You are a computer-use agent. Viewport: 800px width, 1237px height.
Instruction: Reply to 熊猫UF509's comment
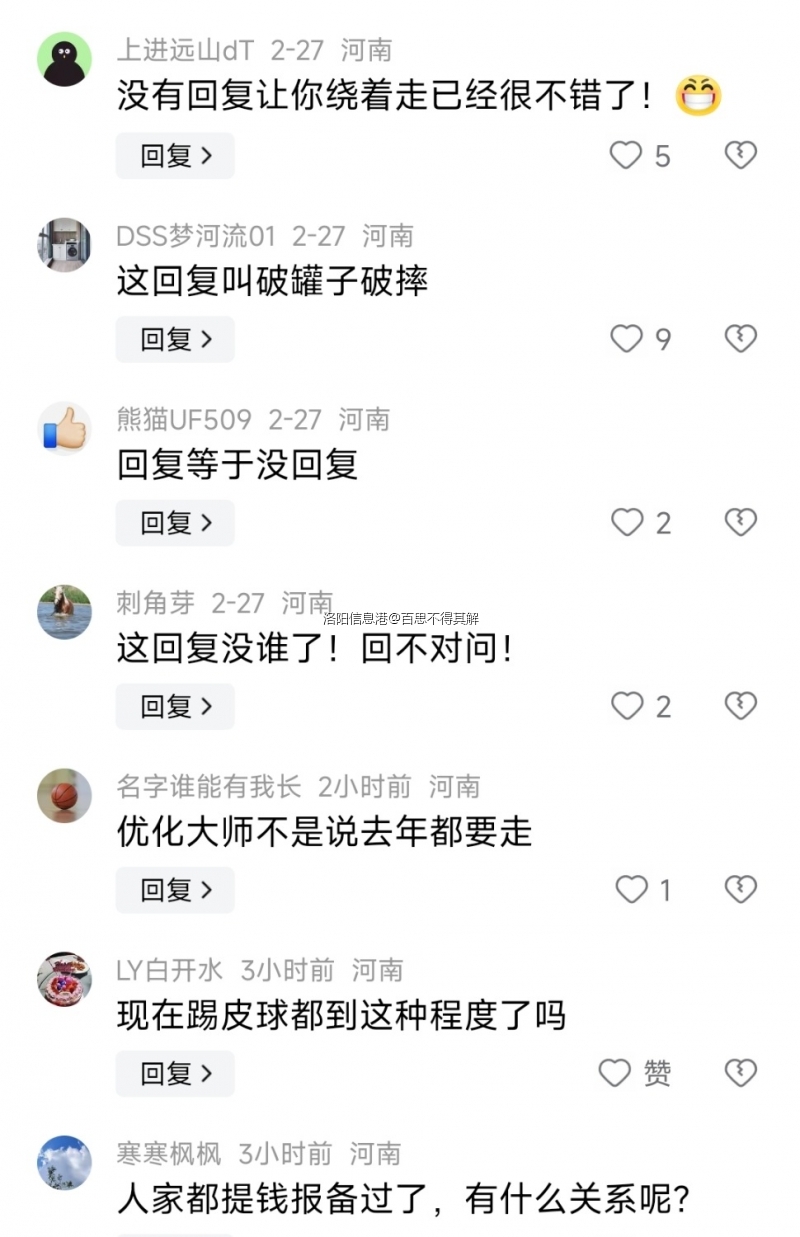click(x=175, y=523)
